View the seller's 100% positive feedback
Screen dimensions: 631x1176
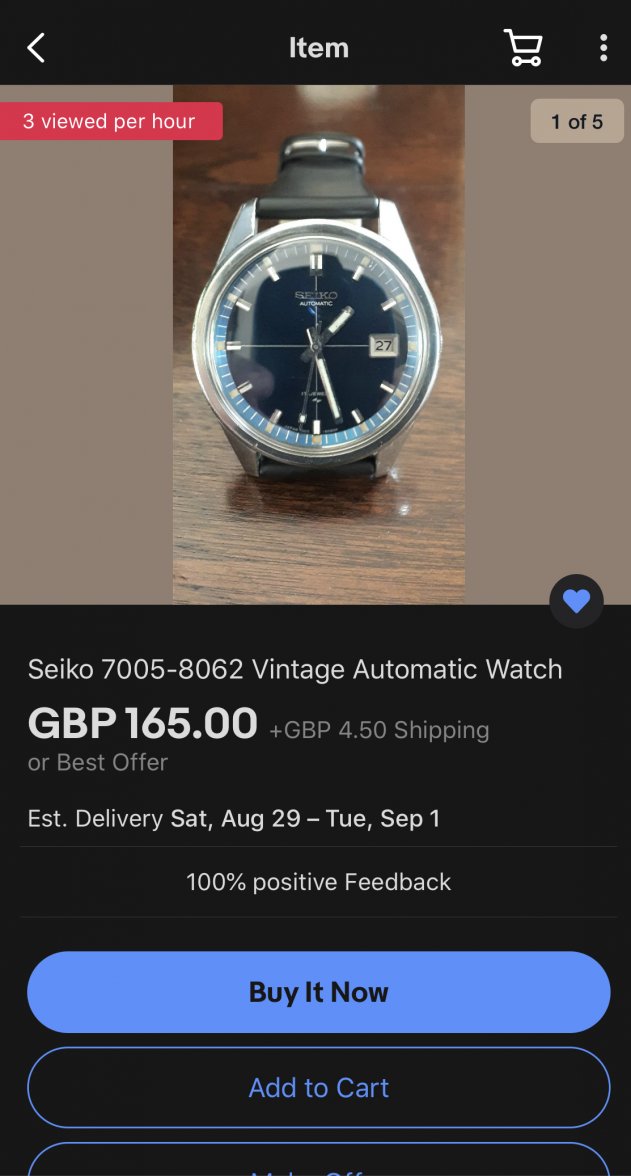[318, 882]
